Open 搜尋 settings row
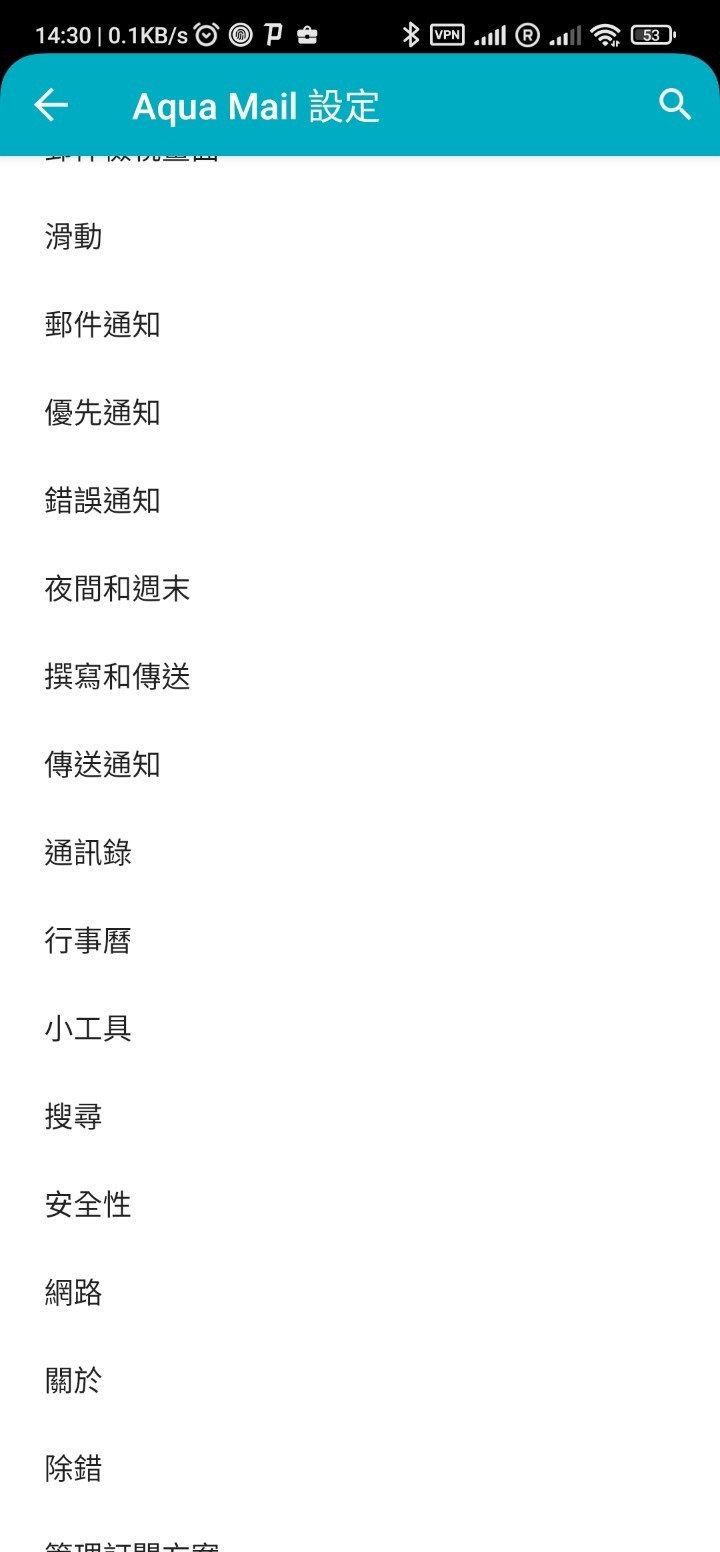 tap(74, 1117)
